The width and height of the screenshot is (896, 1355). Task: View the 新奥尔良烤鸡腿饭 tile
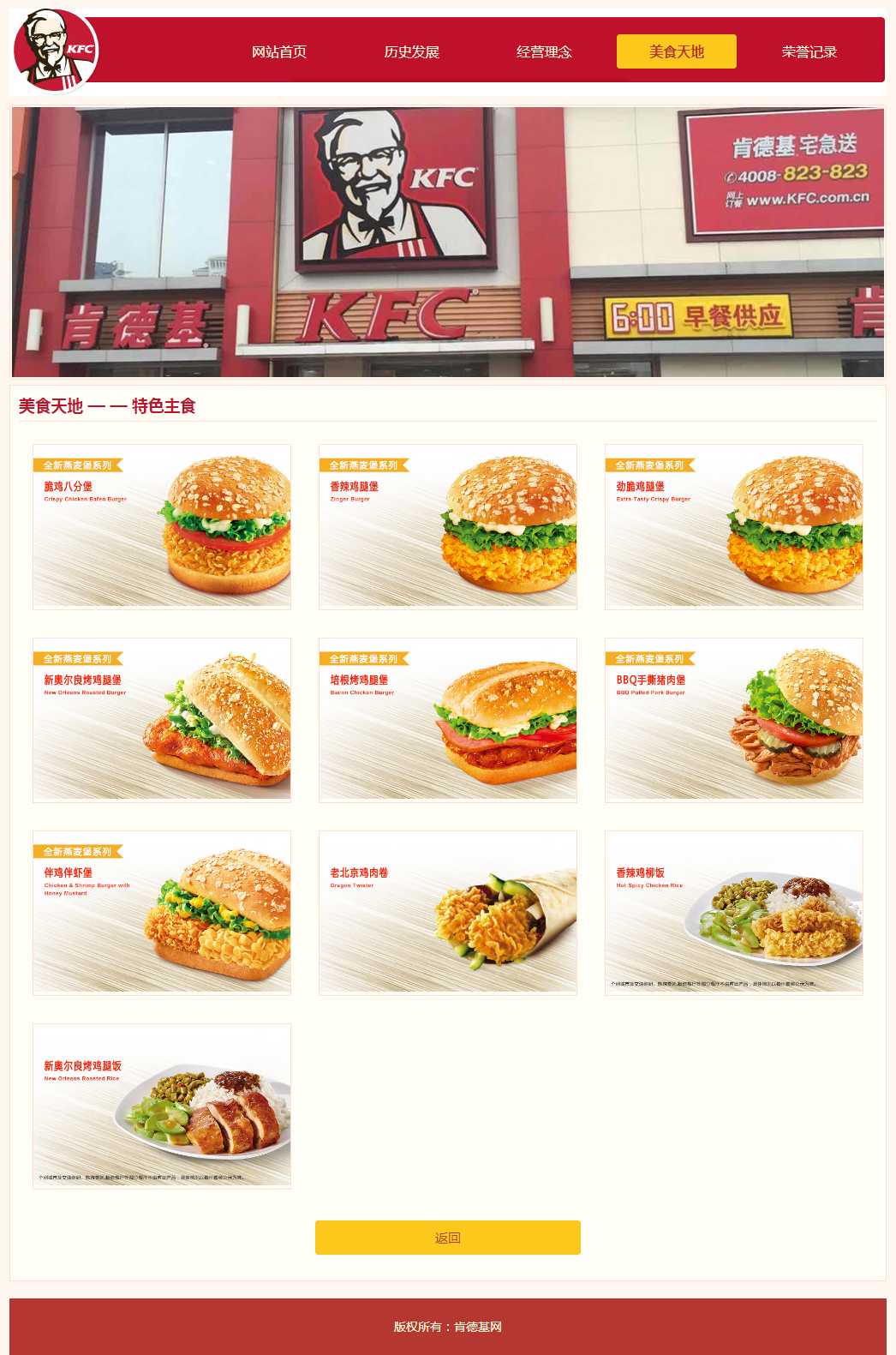click(162, 1106)
